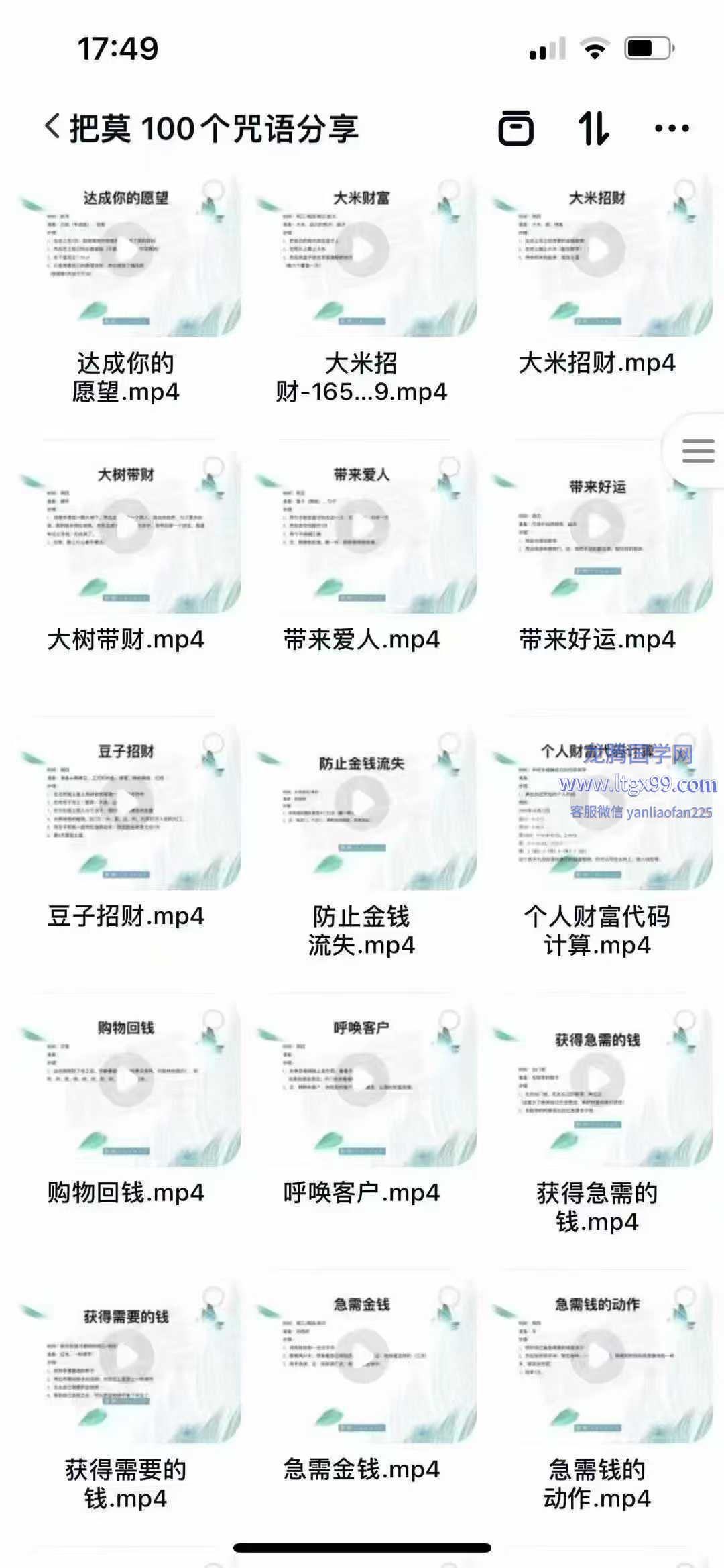The image size is (724, 1568).
Task: Open the three-dot overflow menu
Action: (672, 127)
